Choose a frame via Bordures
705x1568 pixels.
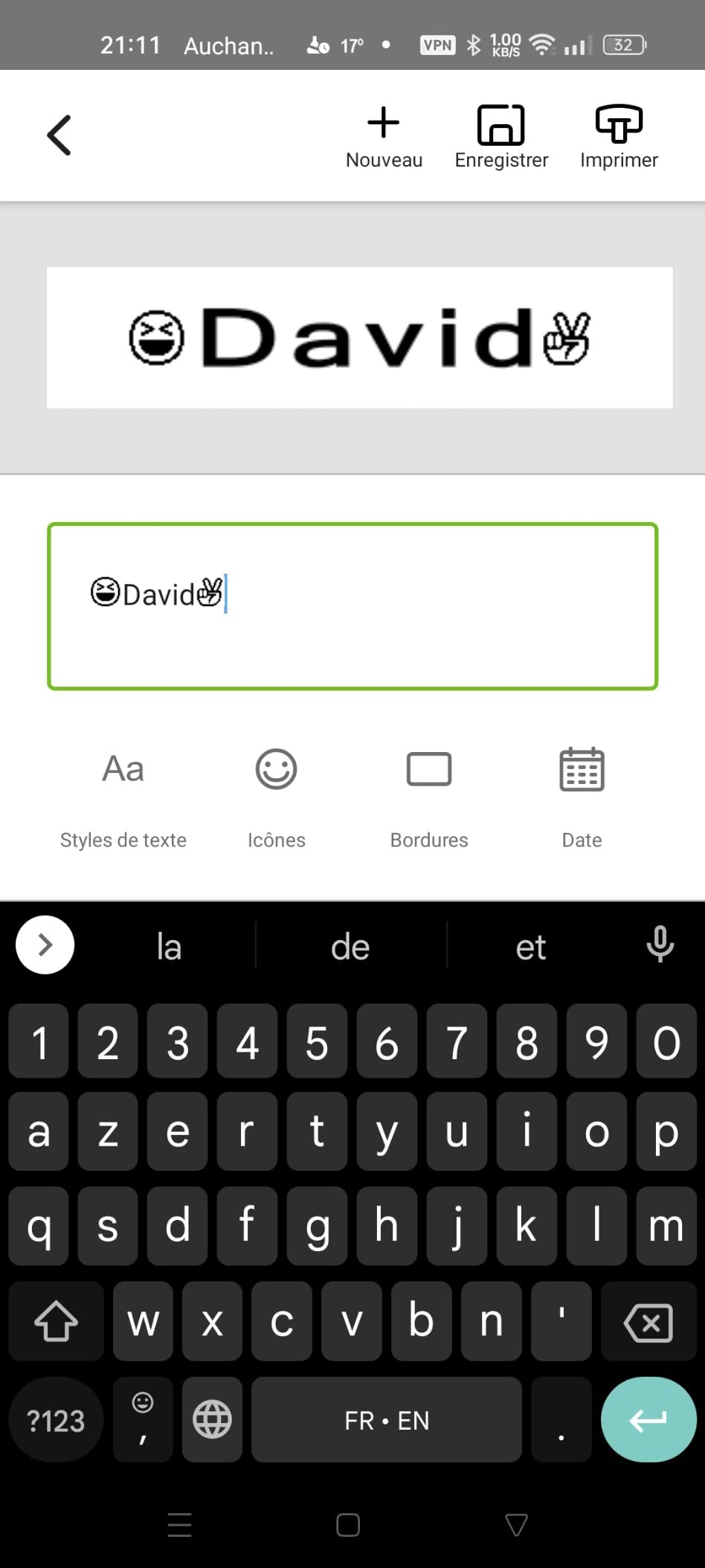(x=429, y=797)
